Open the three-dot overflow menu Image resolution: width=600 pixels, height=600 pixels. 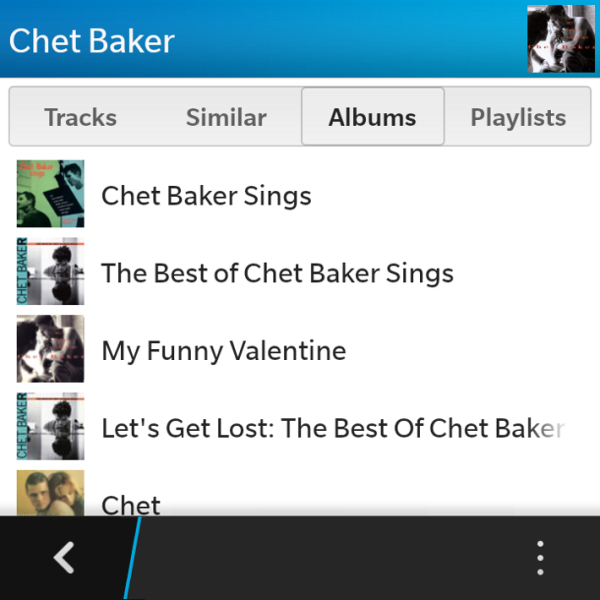point(540,557)
